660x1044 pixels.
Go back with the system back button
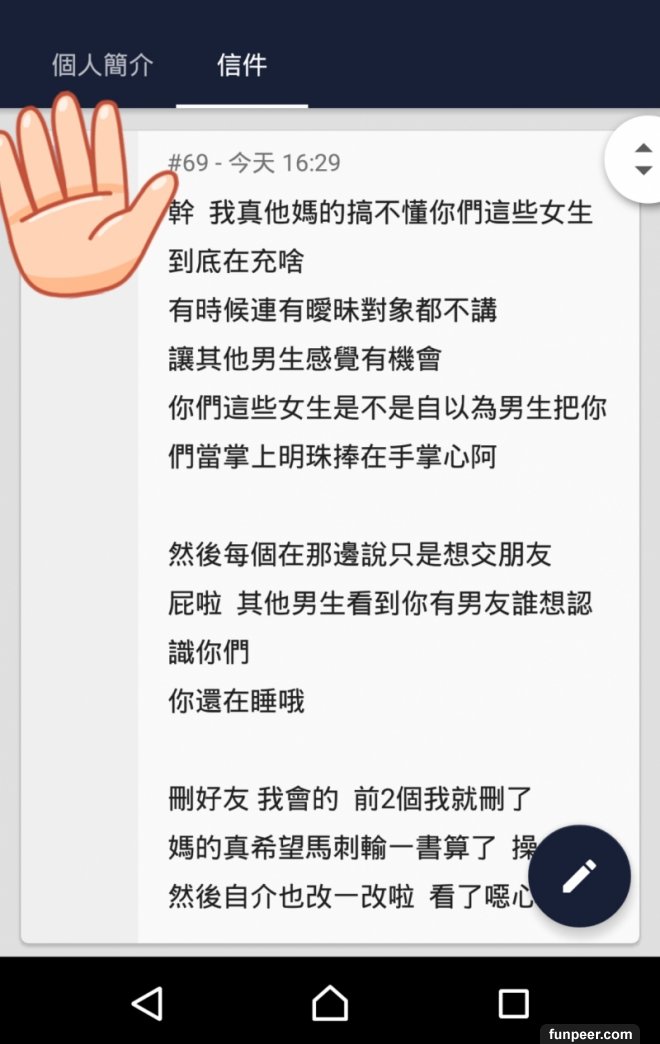(147, 1002)
